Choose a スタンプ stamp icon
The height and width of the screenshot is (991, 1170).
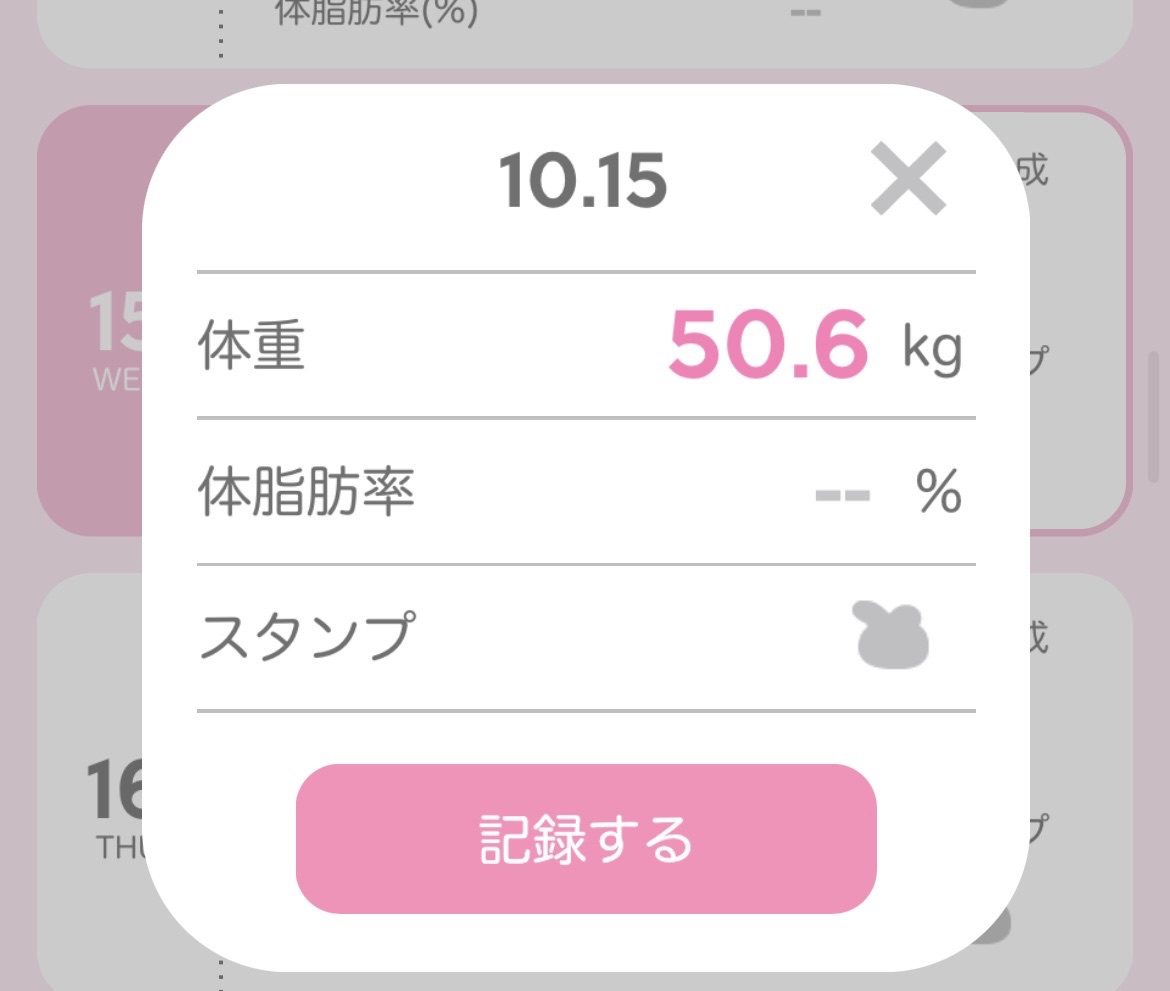click(x=892, y=636)
